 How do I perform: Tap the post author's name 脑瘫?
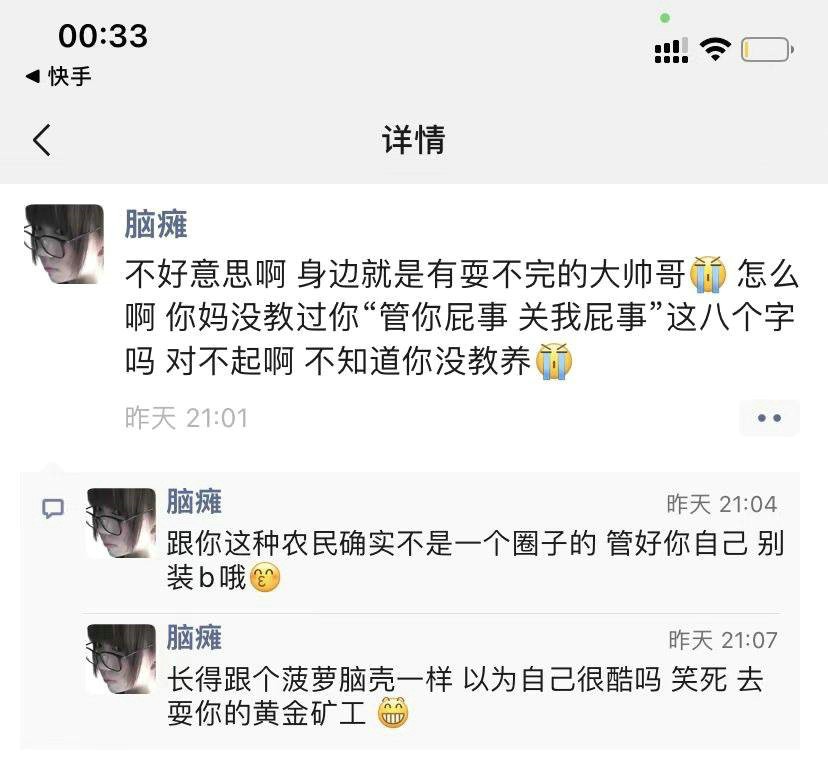pyautogui.click(x=155, y=223)
